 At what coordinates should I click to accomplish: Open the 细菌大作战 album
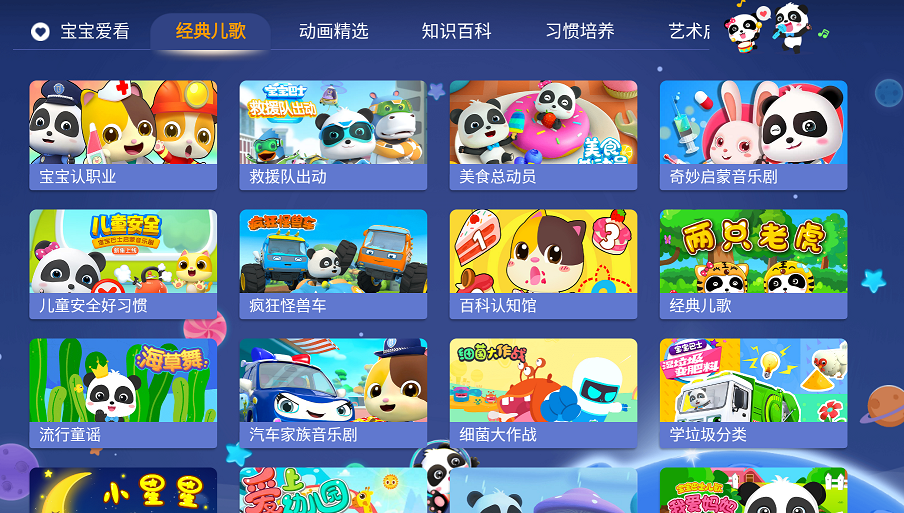coord(543,392)
